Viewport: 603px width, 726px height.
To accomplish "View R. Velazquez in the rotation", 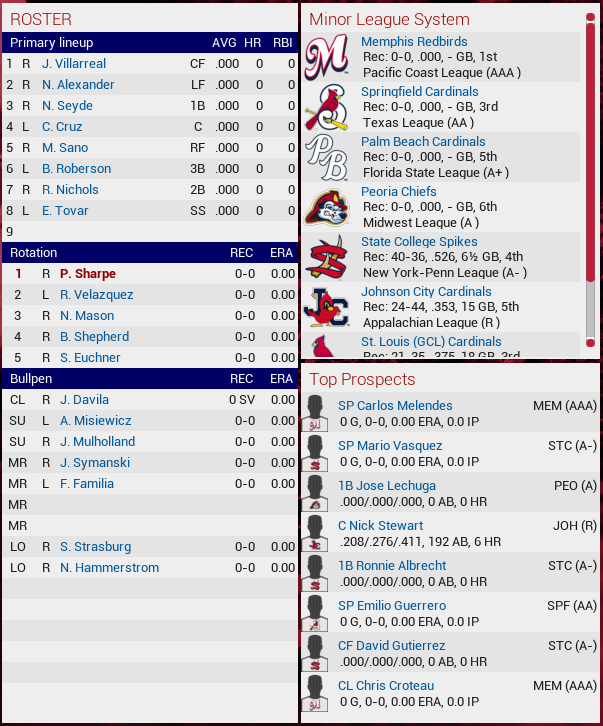I will 96,295.
